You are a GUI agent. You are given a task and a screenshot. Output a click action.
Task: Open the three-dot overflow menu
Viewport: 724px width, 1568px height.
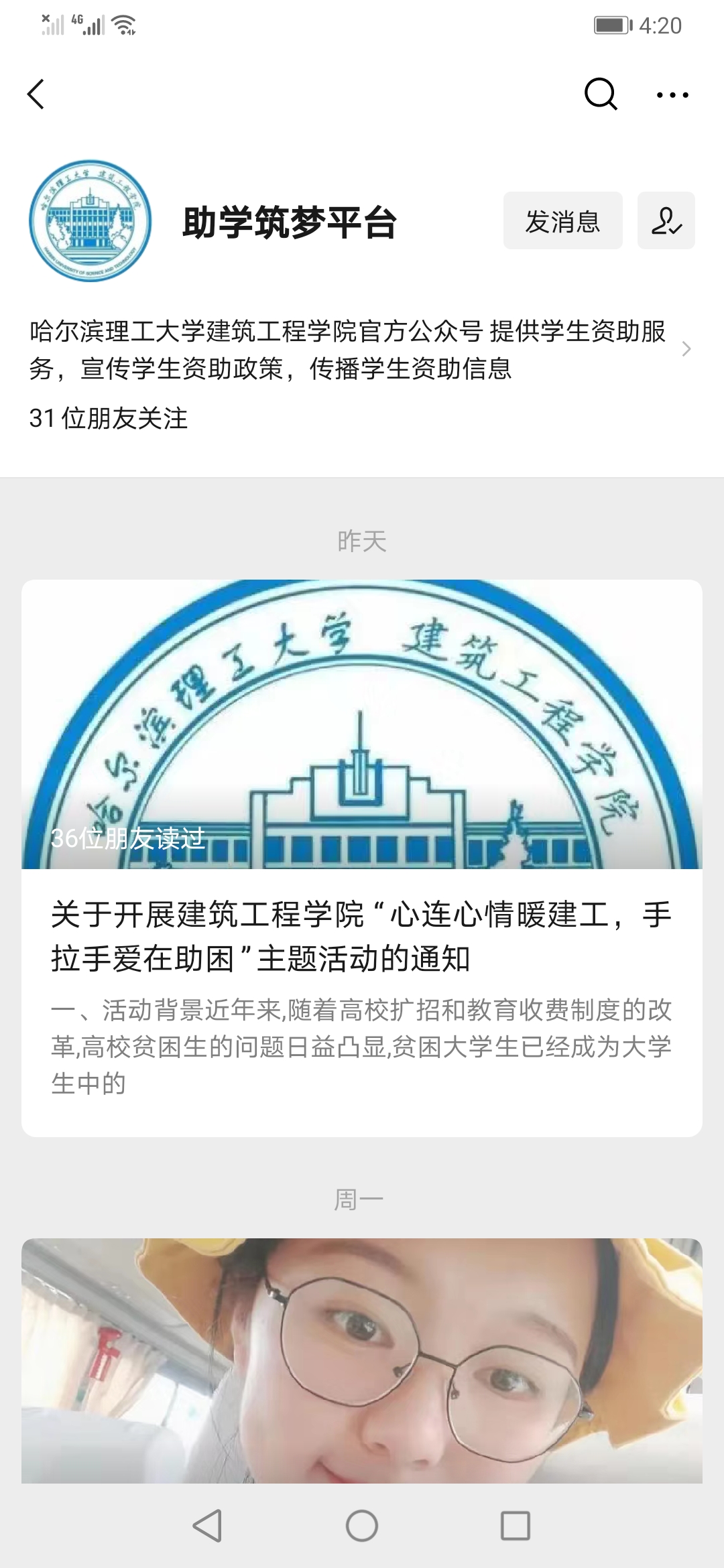[672, 95]
